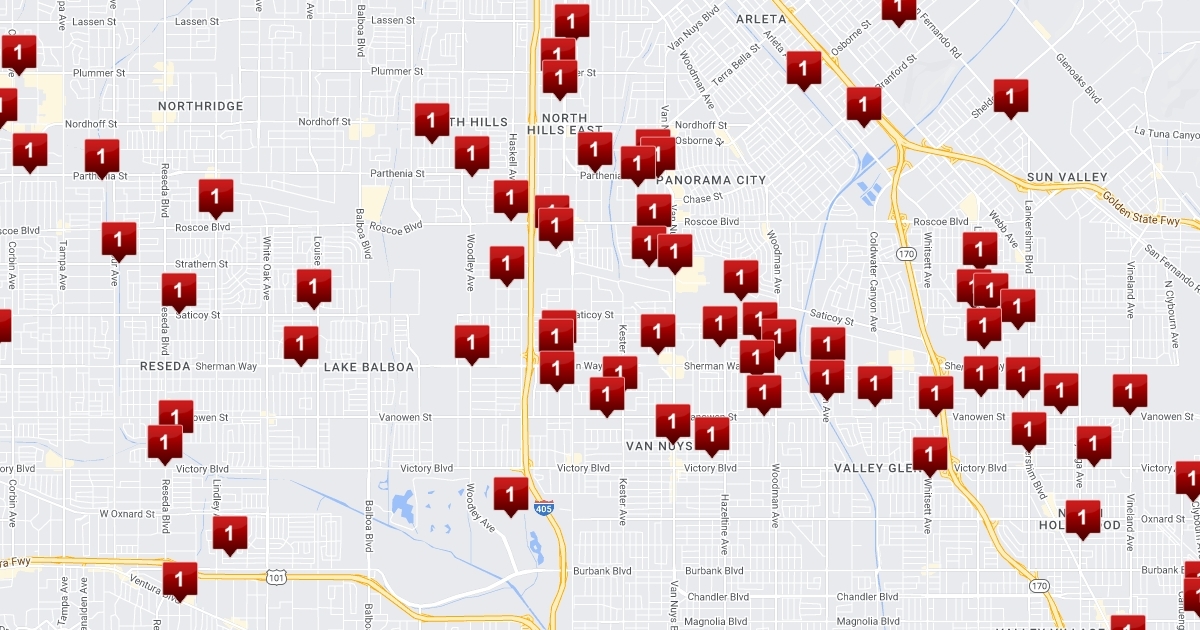Select the pin beside the 405 below Victory Blvd
Image resolution: width=1200 pixels, height=630 pixels.
click(x=511, y=494)
